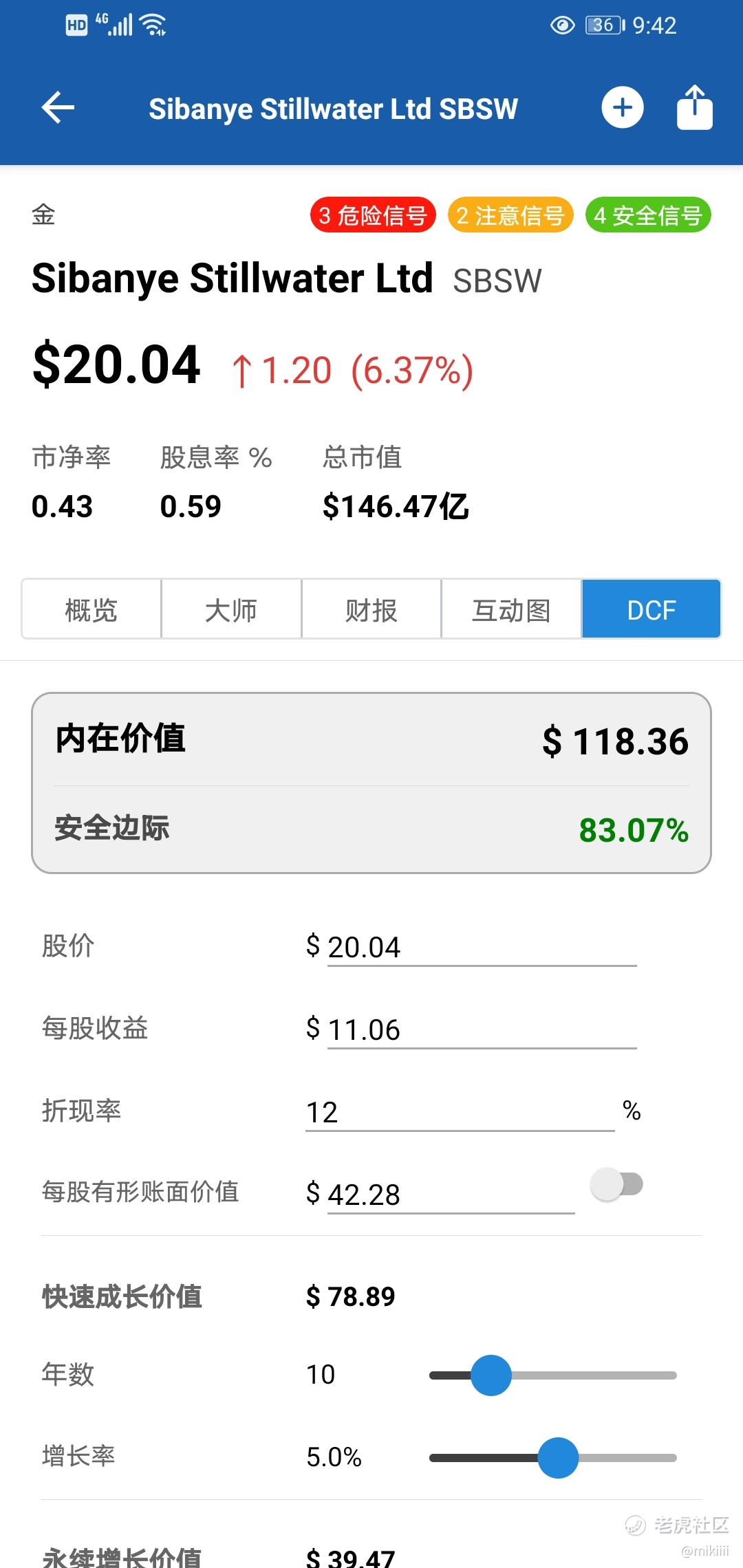Open the 3 危险信号 badge
Viewport: 743px width, 1568px height.
(373, 216)
